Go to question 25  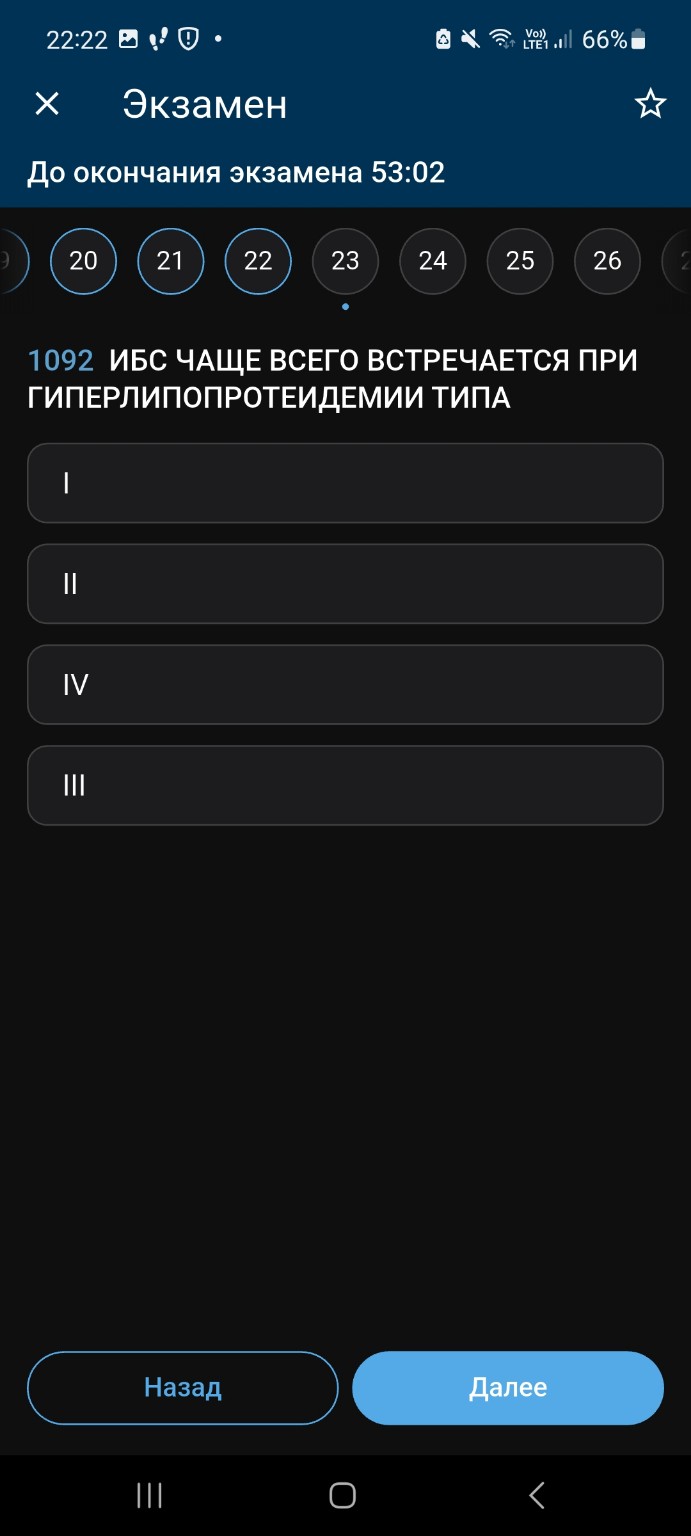point(520,261)
